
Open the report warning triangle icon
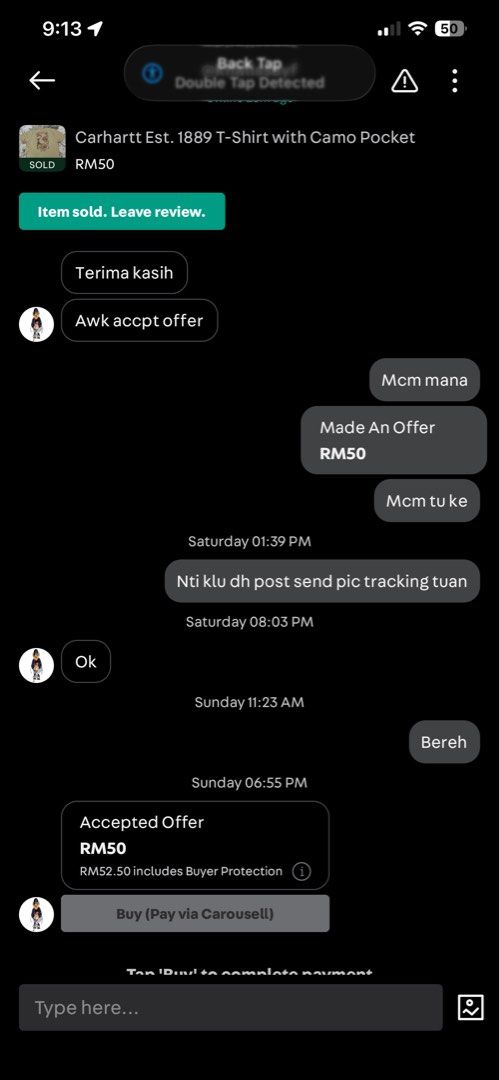pos(404,81)
